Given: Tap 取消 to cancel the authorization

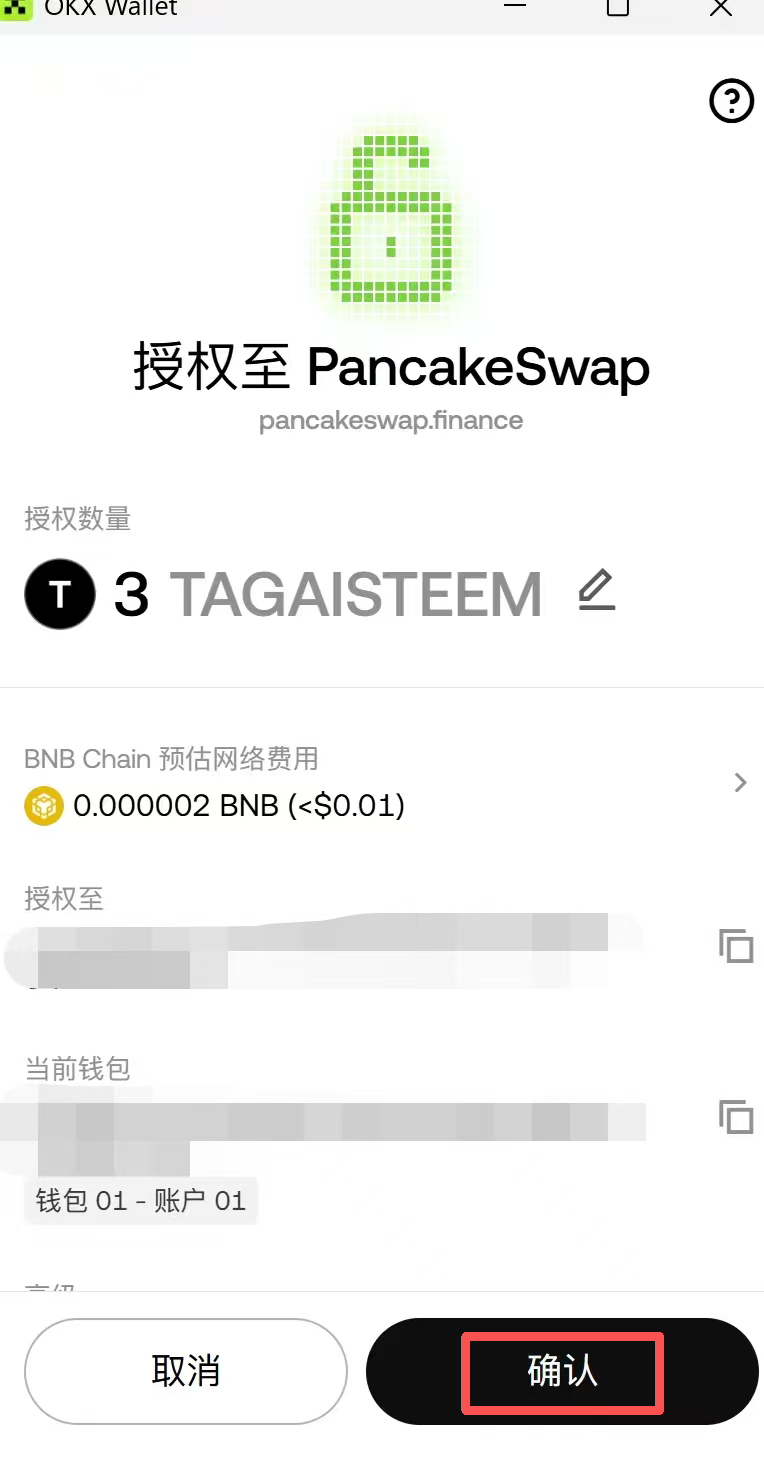Looking at the screenshot, I should tap(186, 1371).
